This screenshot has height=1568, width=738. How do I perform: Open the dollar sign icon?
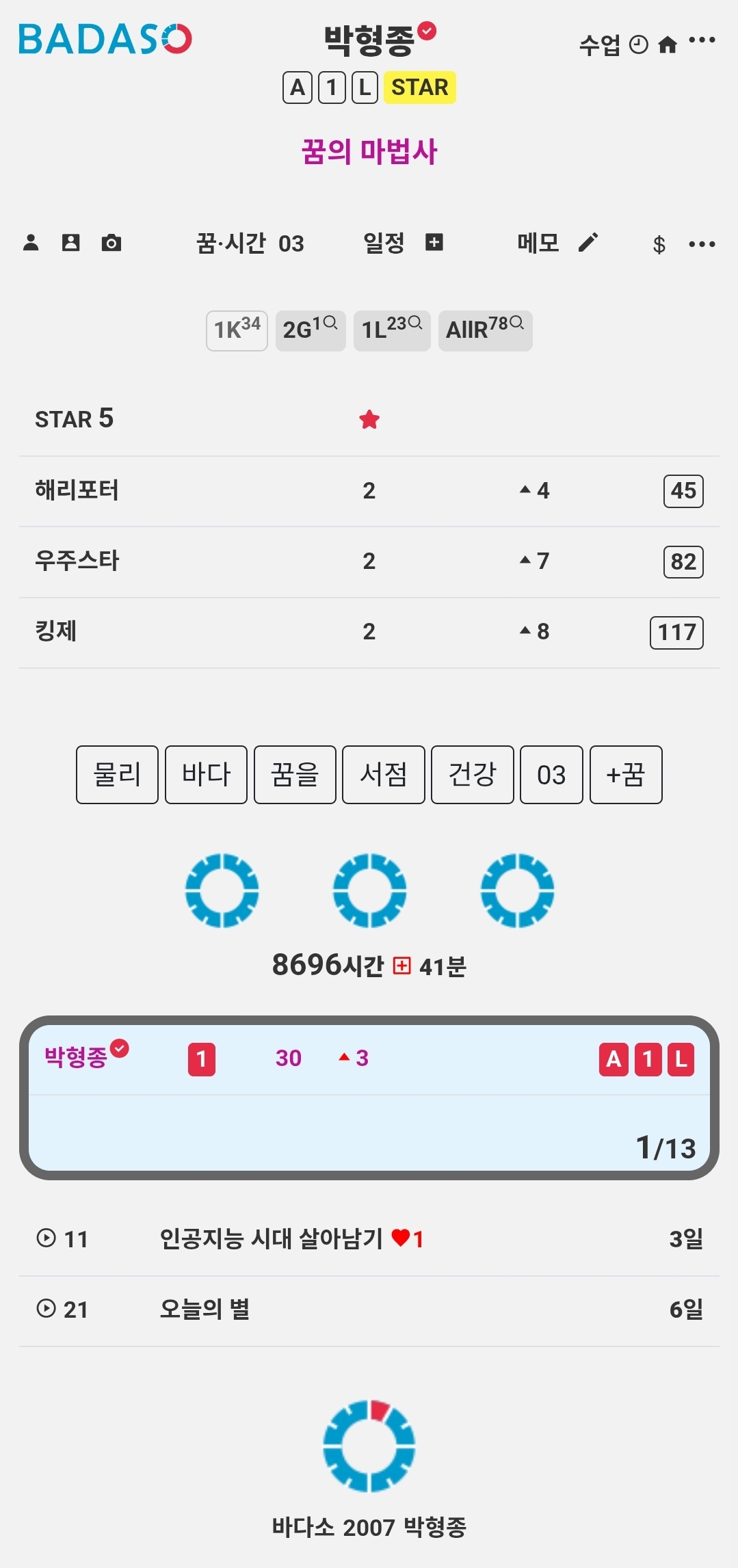659,244
